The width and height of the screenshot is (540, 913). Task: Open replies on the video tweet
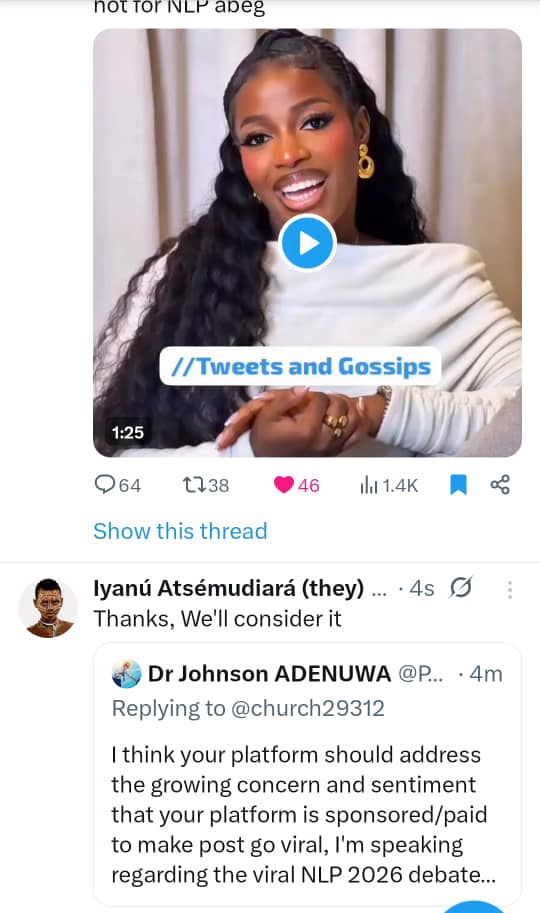pos(118,484)
